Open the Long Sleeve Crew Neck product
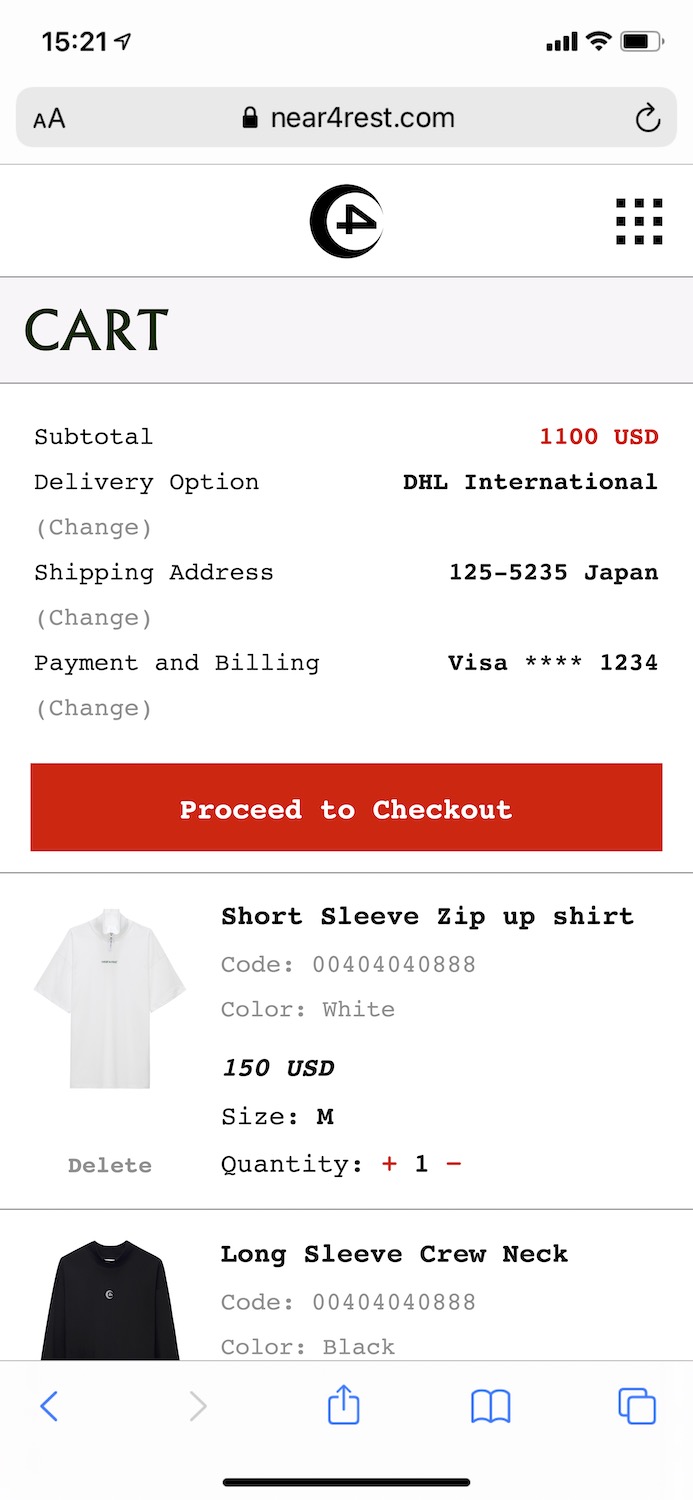The height and width of the screenshot is (1500, 693). click(394, 1254)
